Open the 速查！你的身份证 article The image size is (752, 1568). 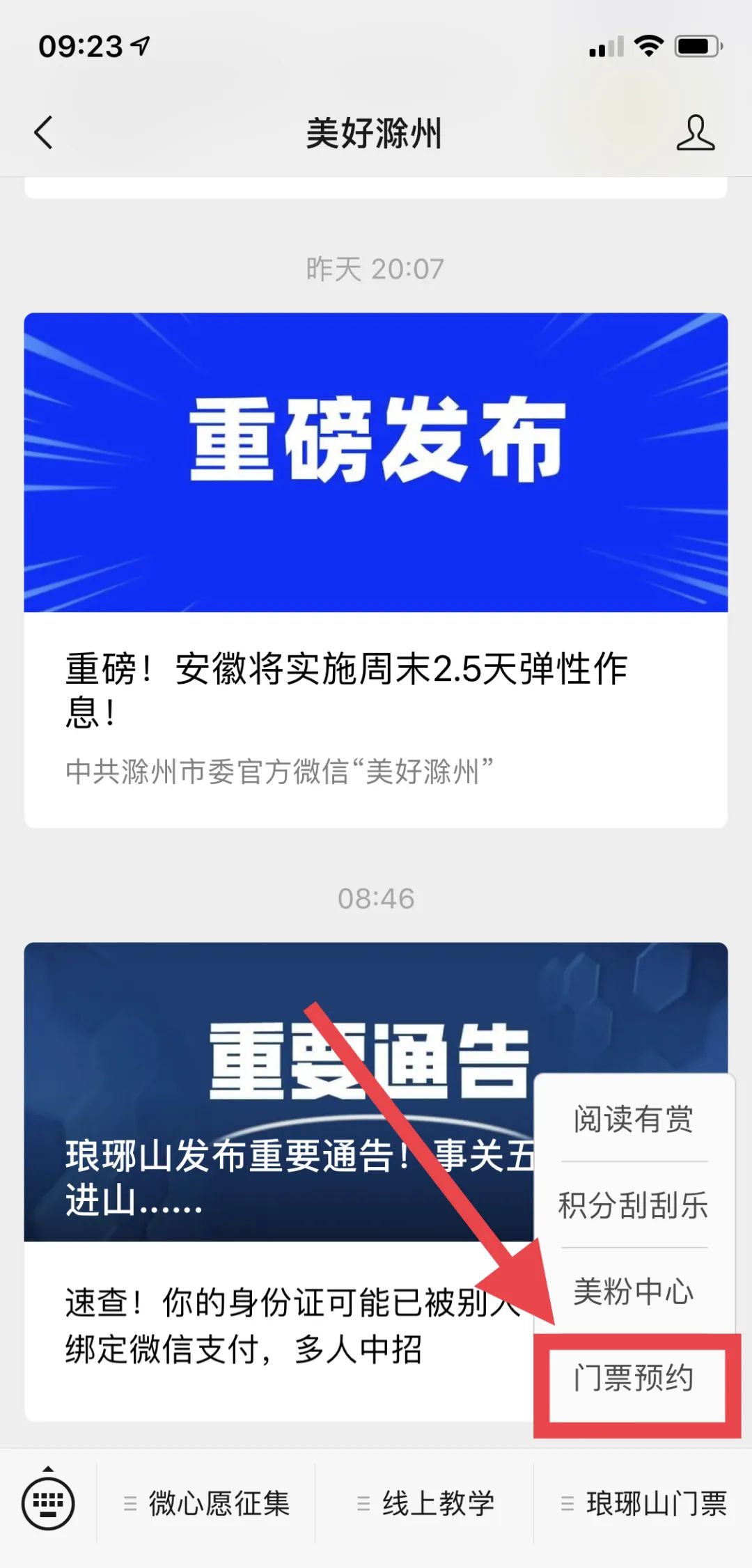point(279,1326)
